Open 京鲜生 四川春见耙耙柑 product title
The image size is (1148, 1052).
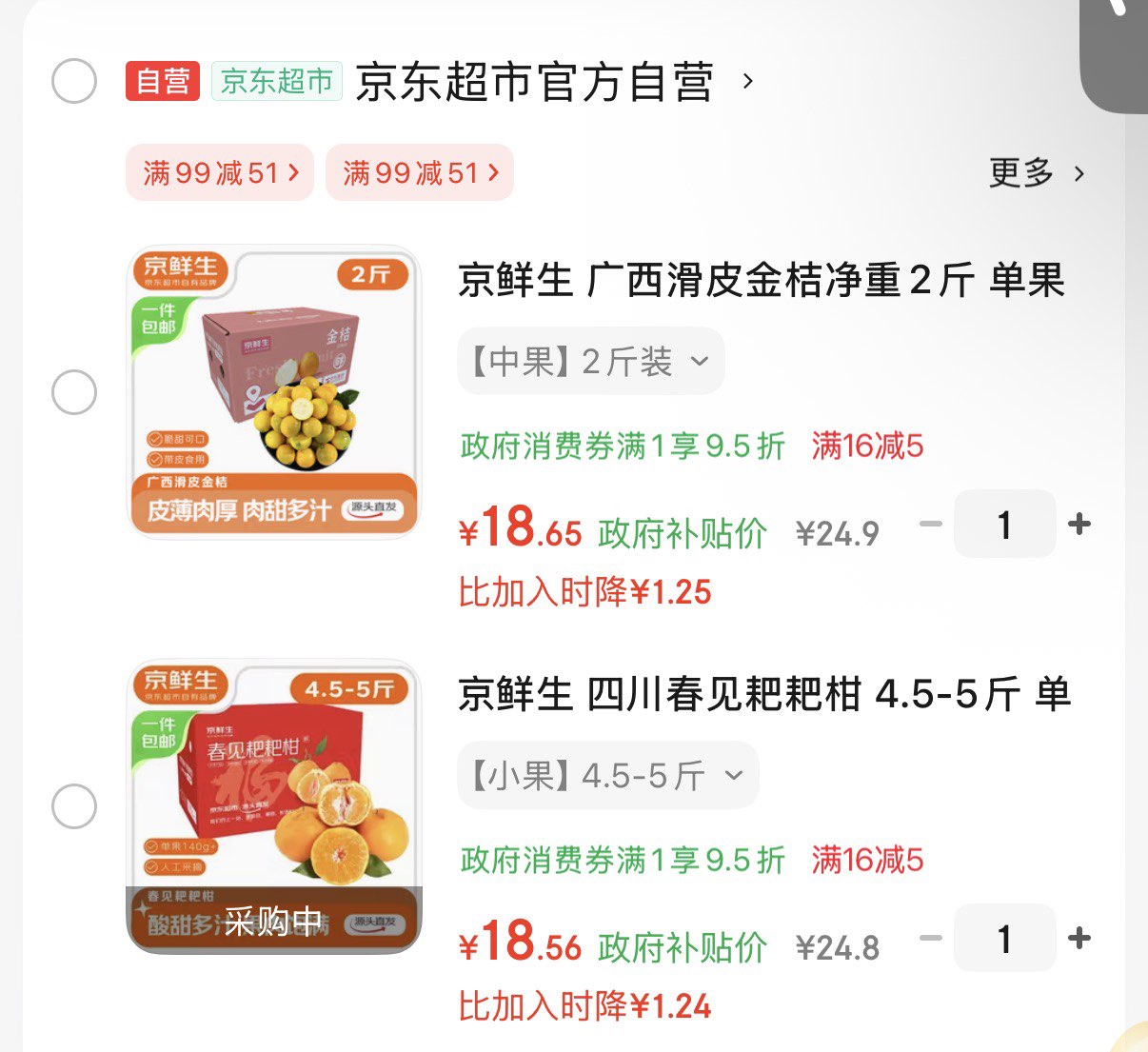coord(762,694)
